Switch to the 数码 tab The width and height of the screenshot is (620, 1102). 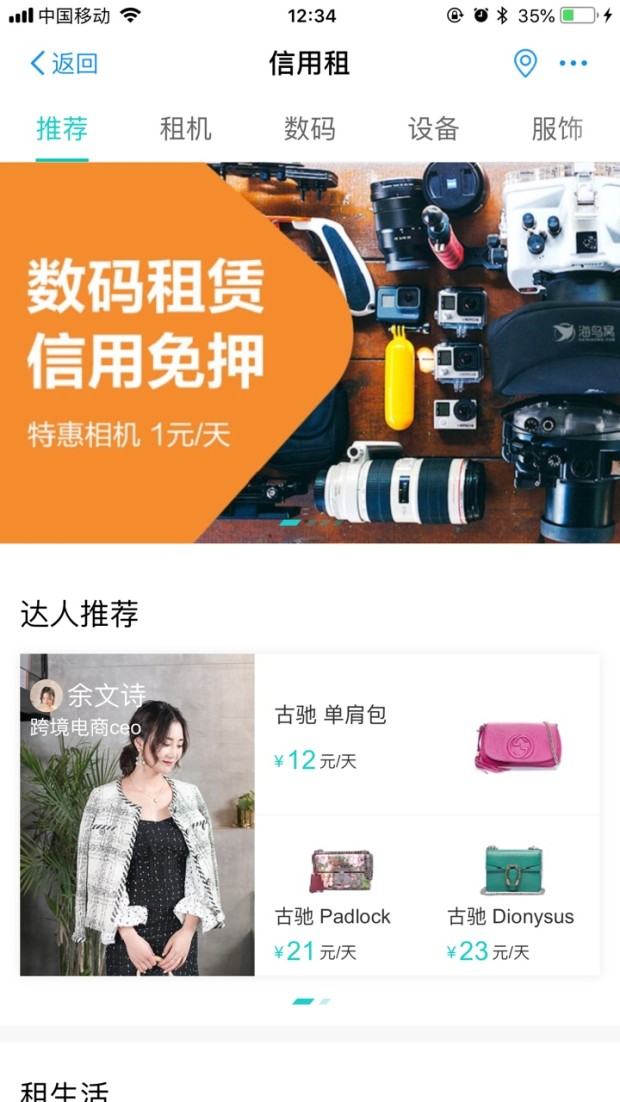[x=310, y=129]
